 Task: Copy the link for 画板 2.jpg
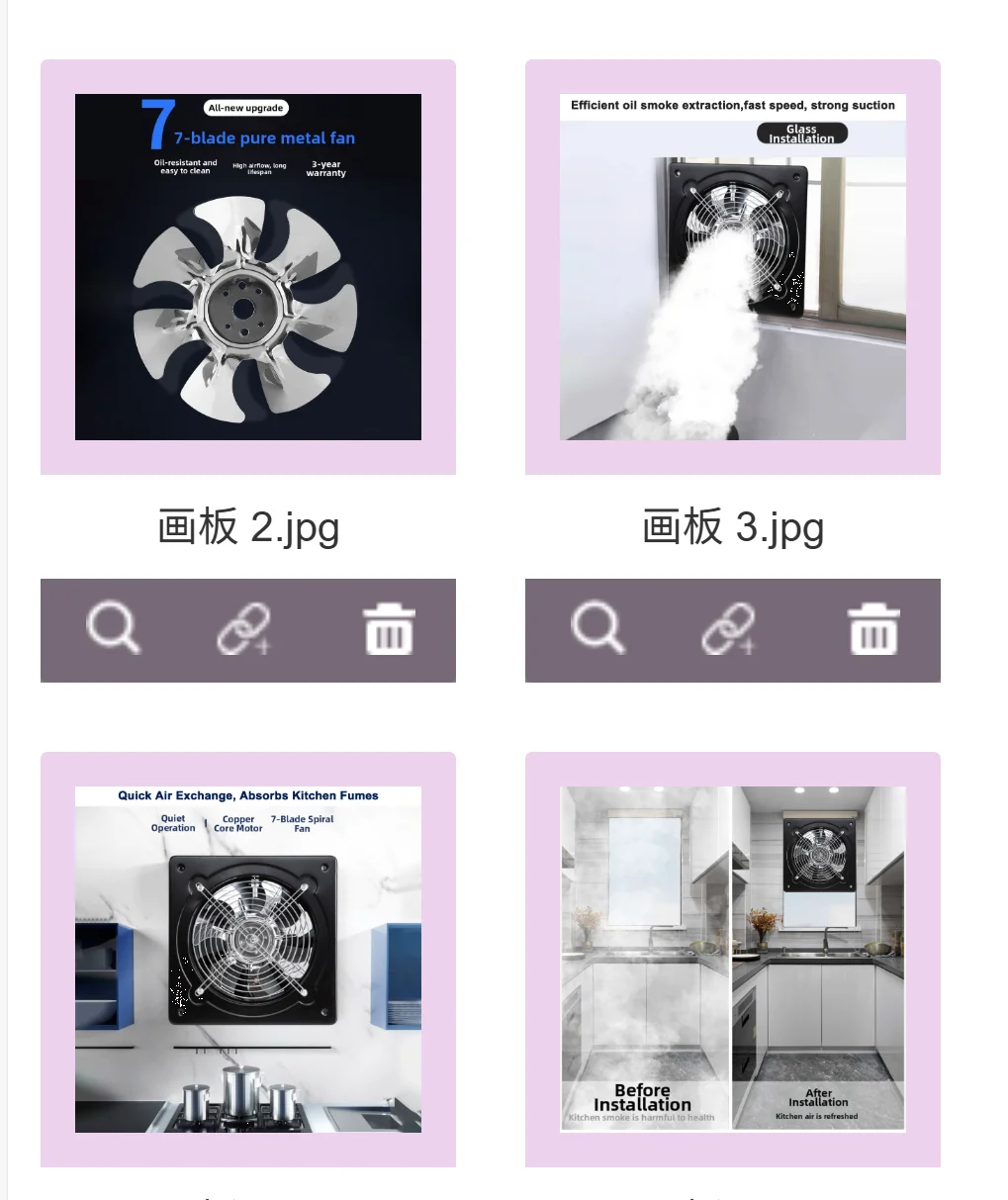(243, 630)
